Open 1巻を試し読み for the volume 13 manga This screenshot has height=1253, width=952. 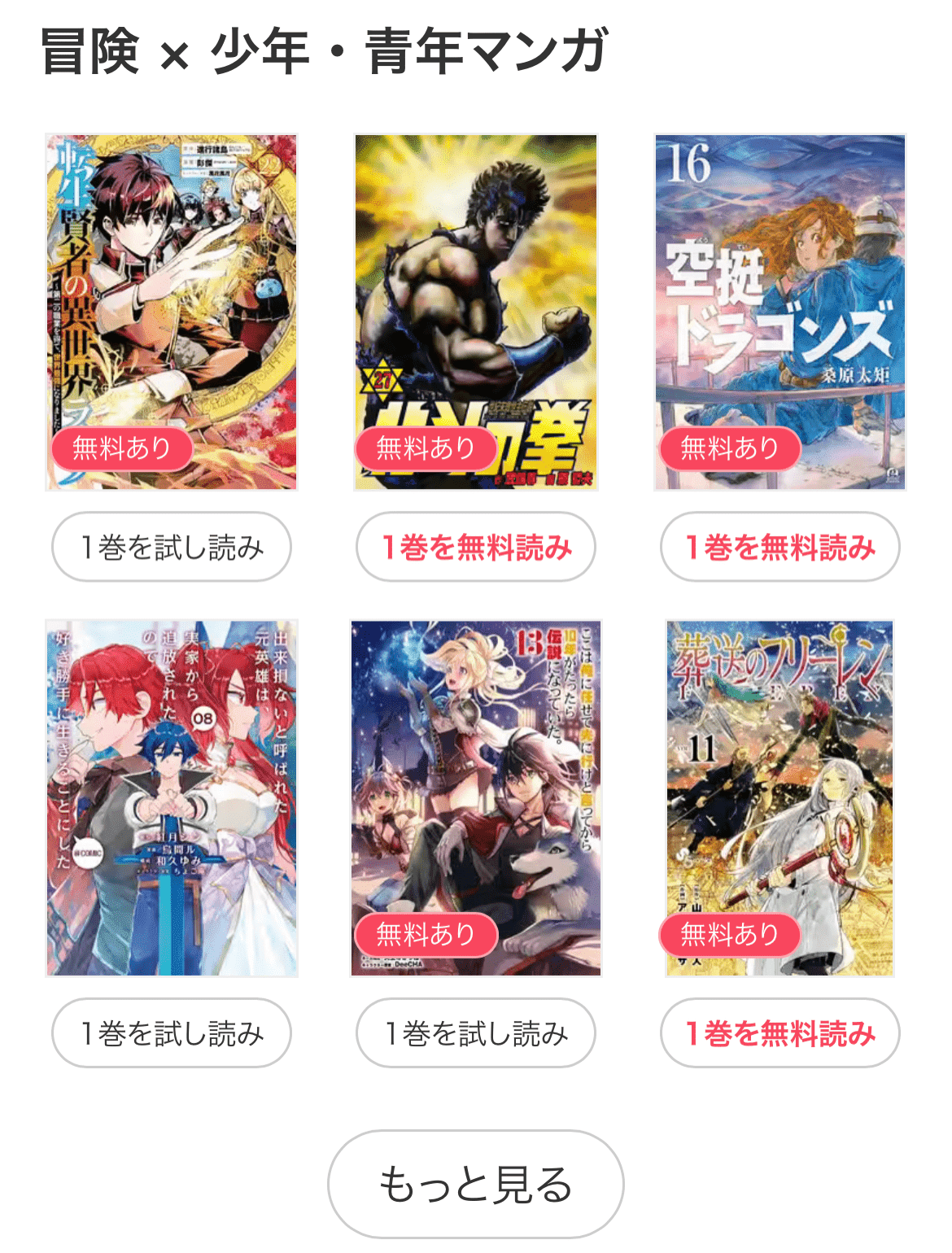(475, 1034)
